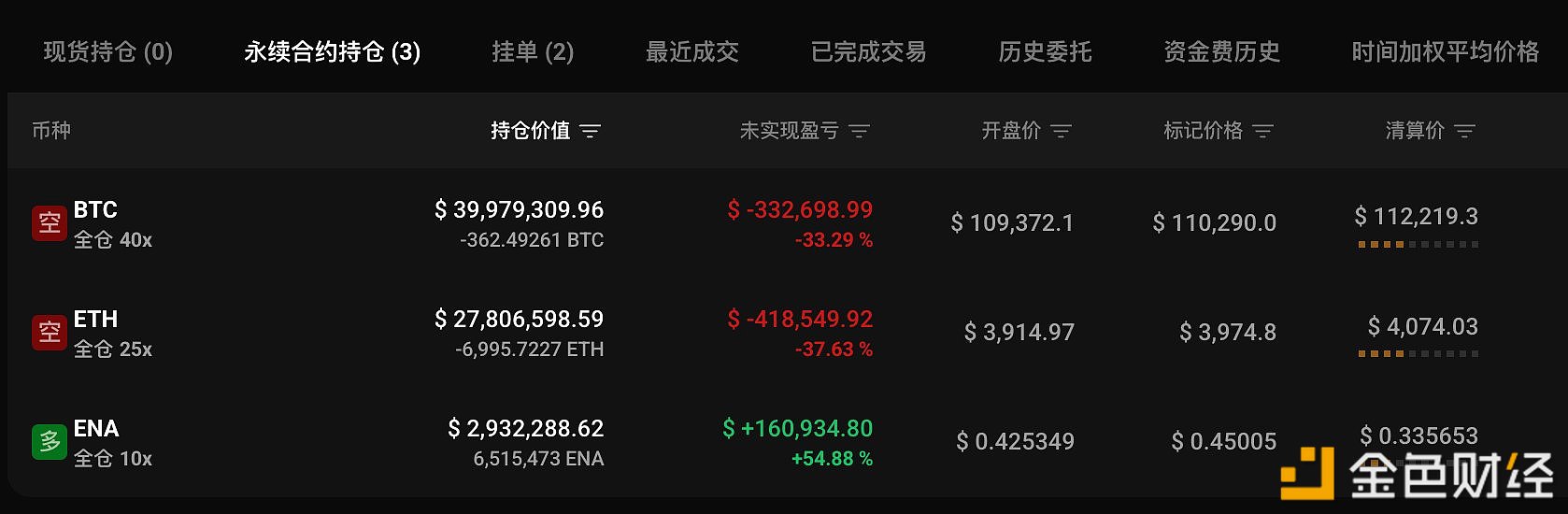This screenshot has height=514, width=1568.
Task: Switch to the 最近成交 tab
Action: pyautogui.click(x=691, y=51)
